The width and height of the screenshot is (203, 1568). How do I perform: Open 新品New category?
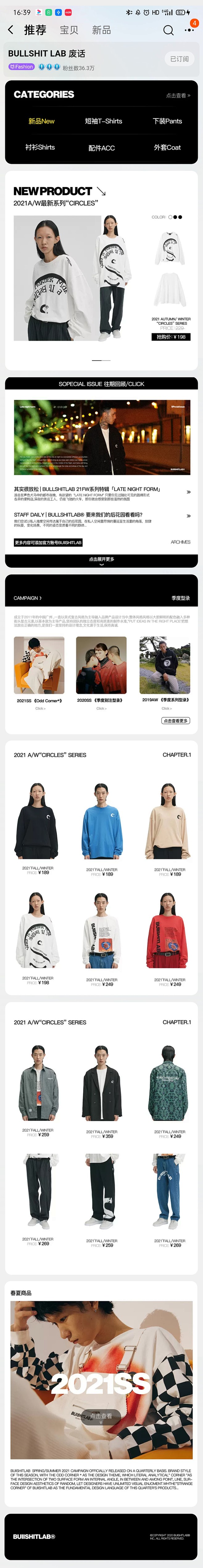coord(41,121)
